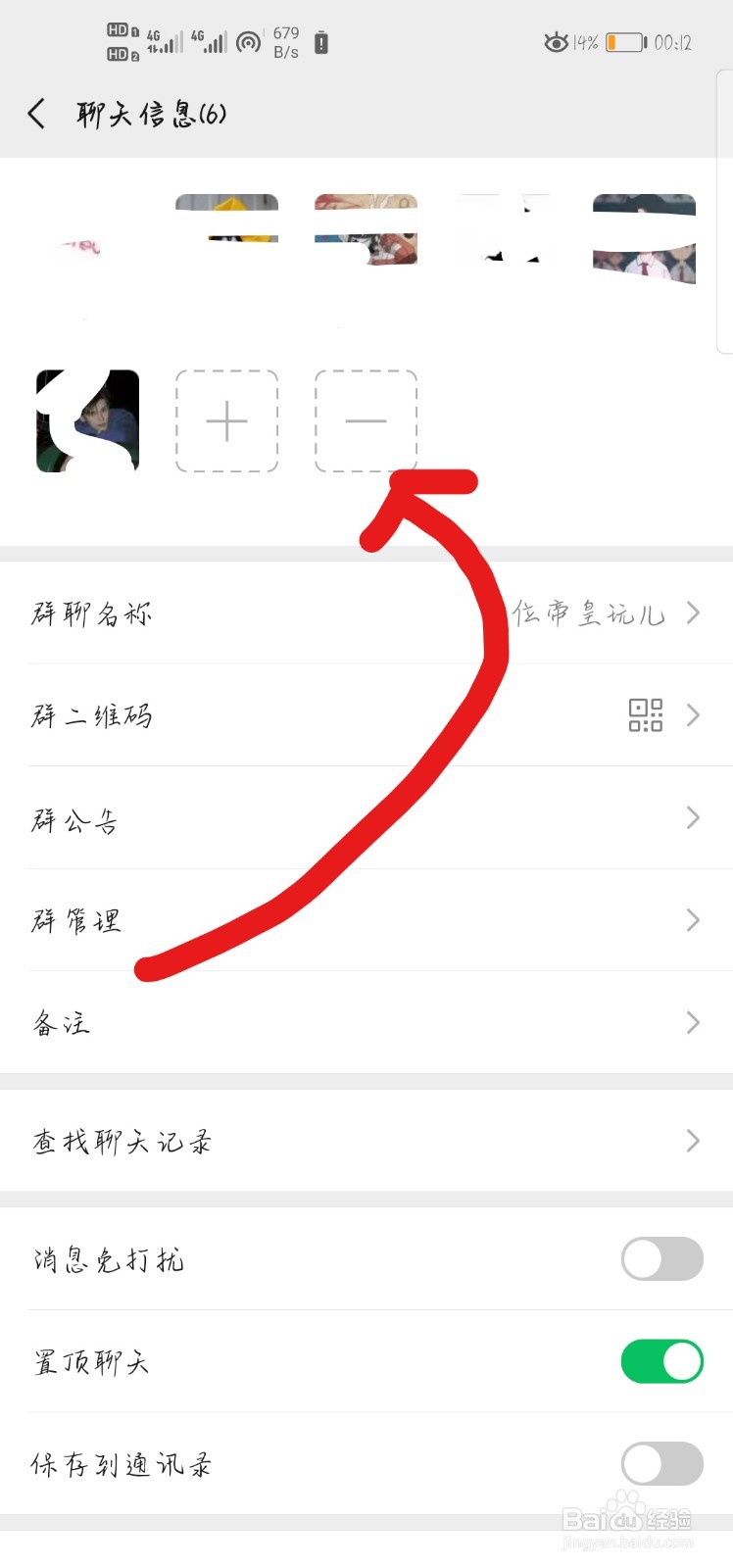The height and width of the screenshot is (1568, 733).
Task: Open the 群聊名称 group name setting
Action: [x=366, y=612]
